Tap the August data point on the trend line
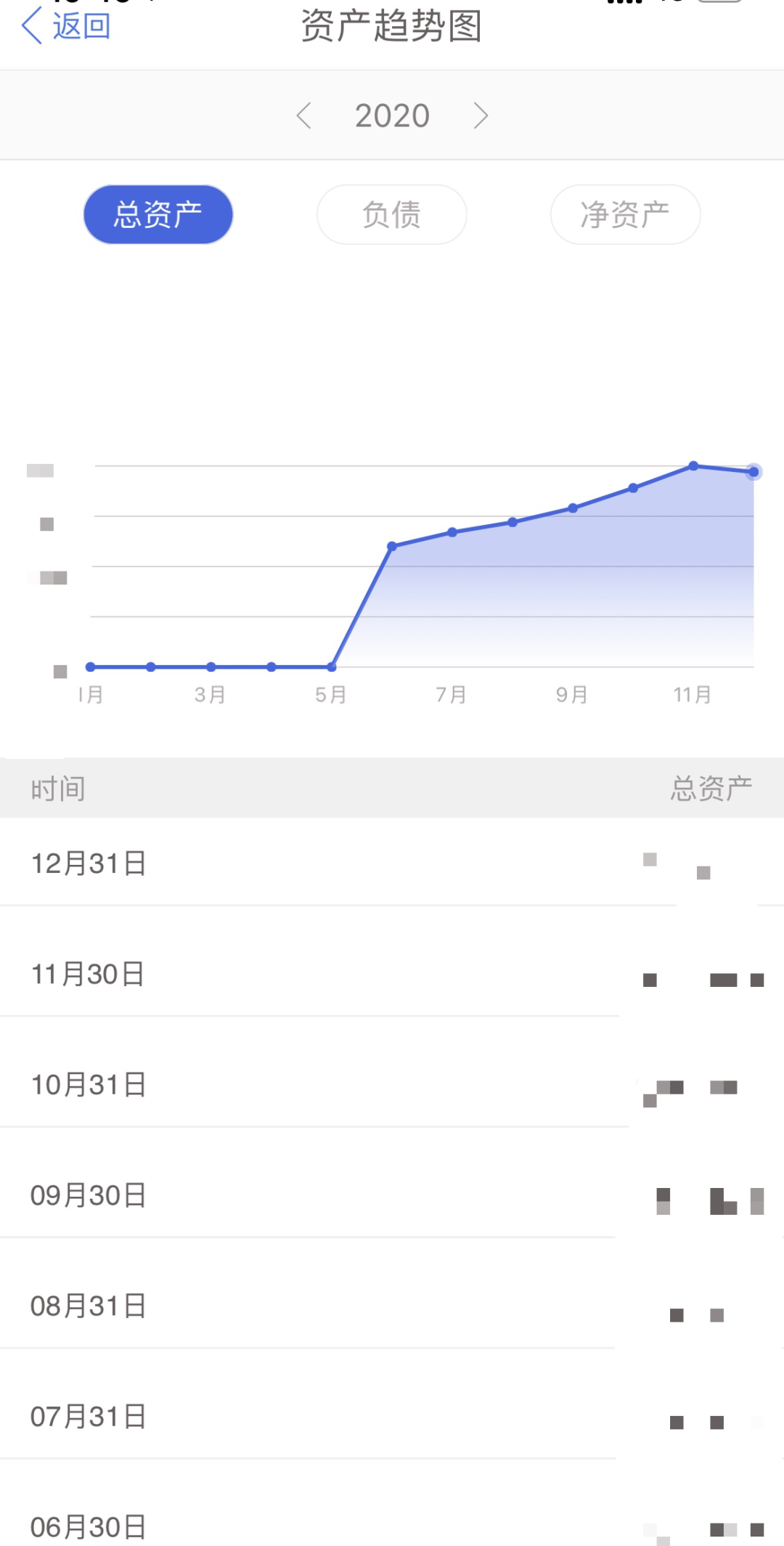The image size is (784, 1546). pos(512,521)
